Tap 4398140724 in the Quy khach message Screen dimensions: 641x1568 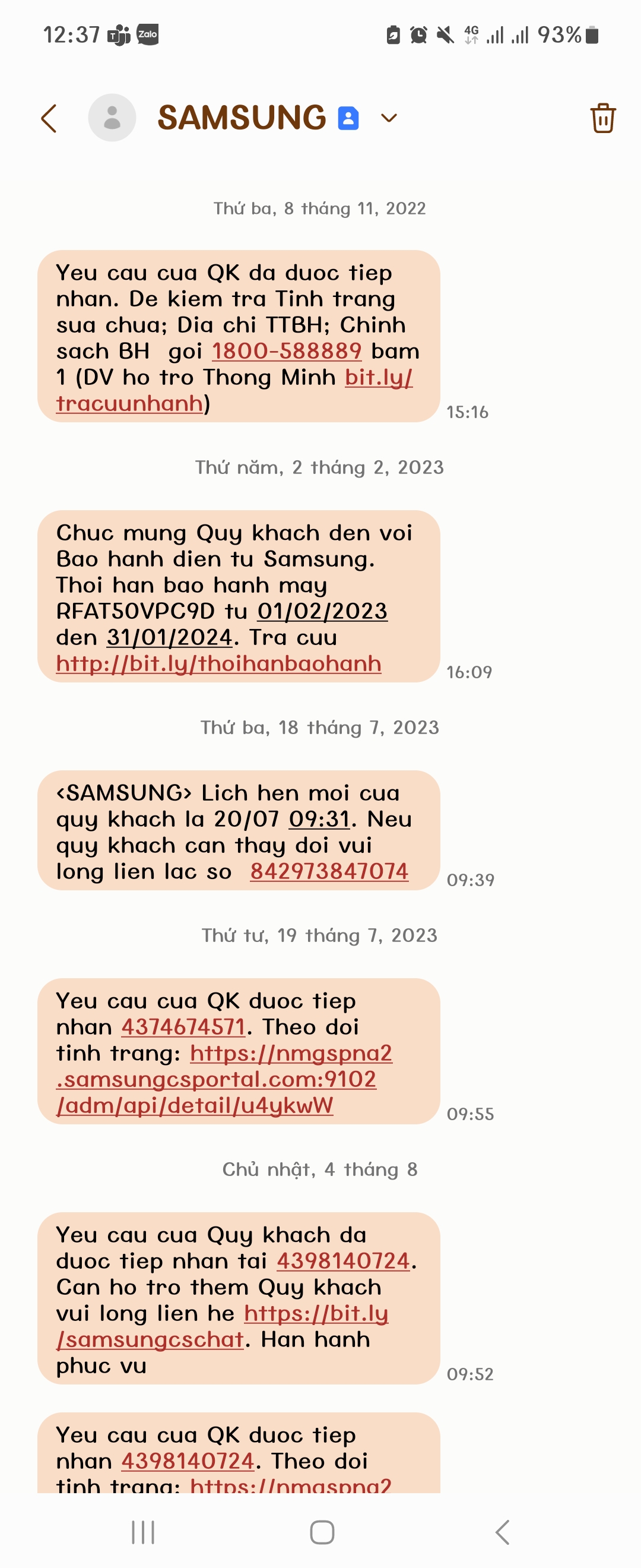click(344, 1260)
